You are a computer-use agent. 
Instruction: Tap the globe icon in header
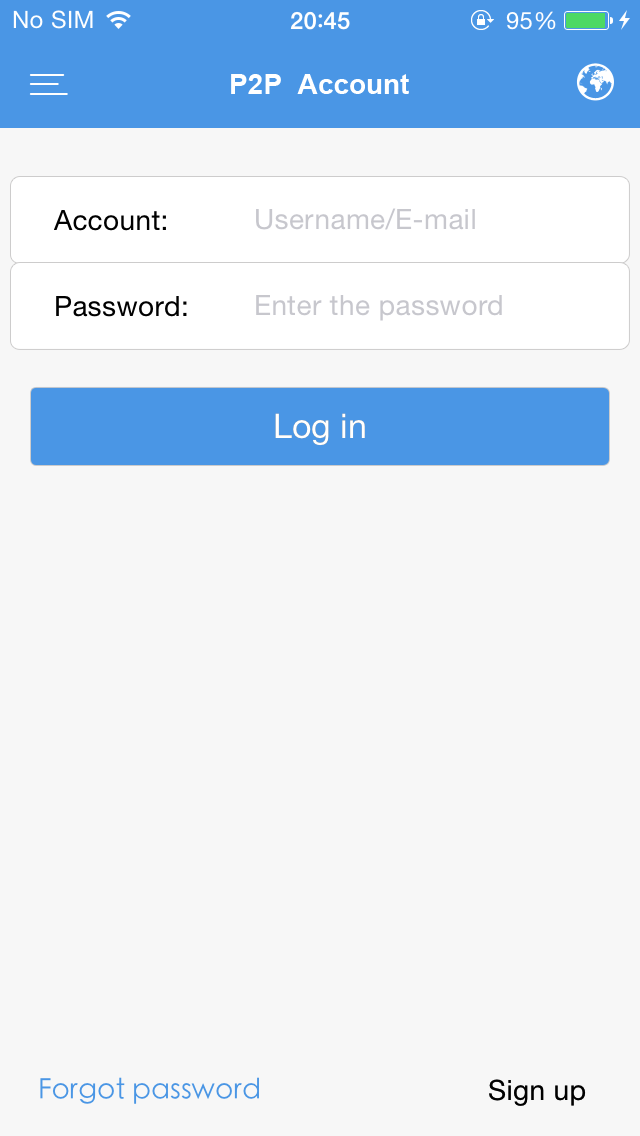(595, 83)
